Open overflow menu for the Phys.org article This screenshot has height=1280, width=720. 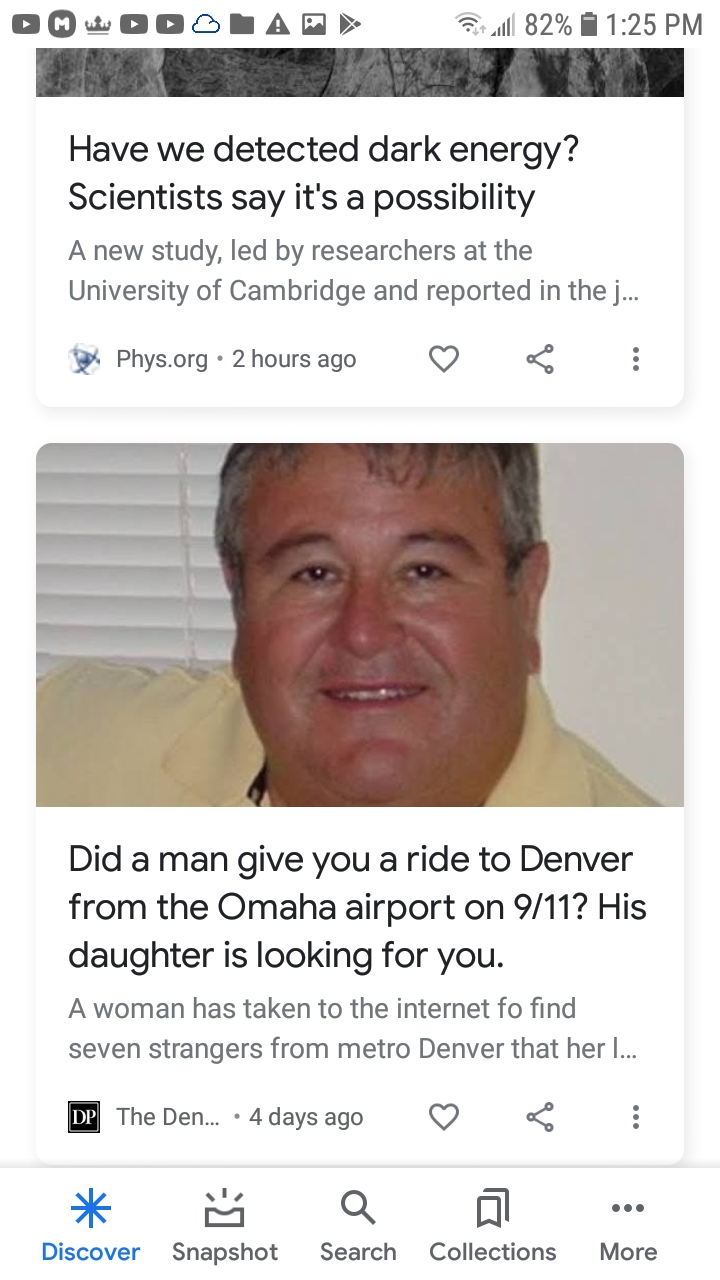tap(635, 359)
